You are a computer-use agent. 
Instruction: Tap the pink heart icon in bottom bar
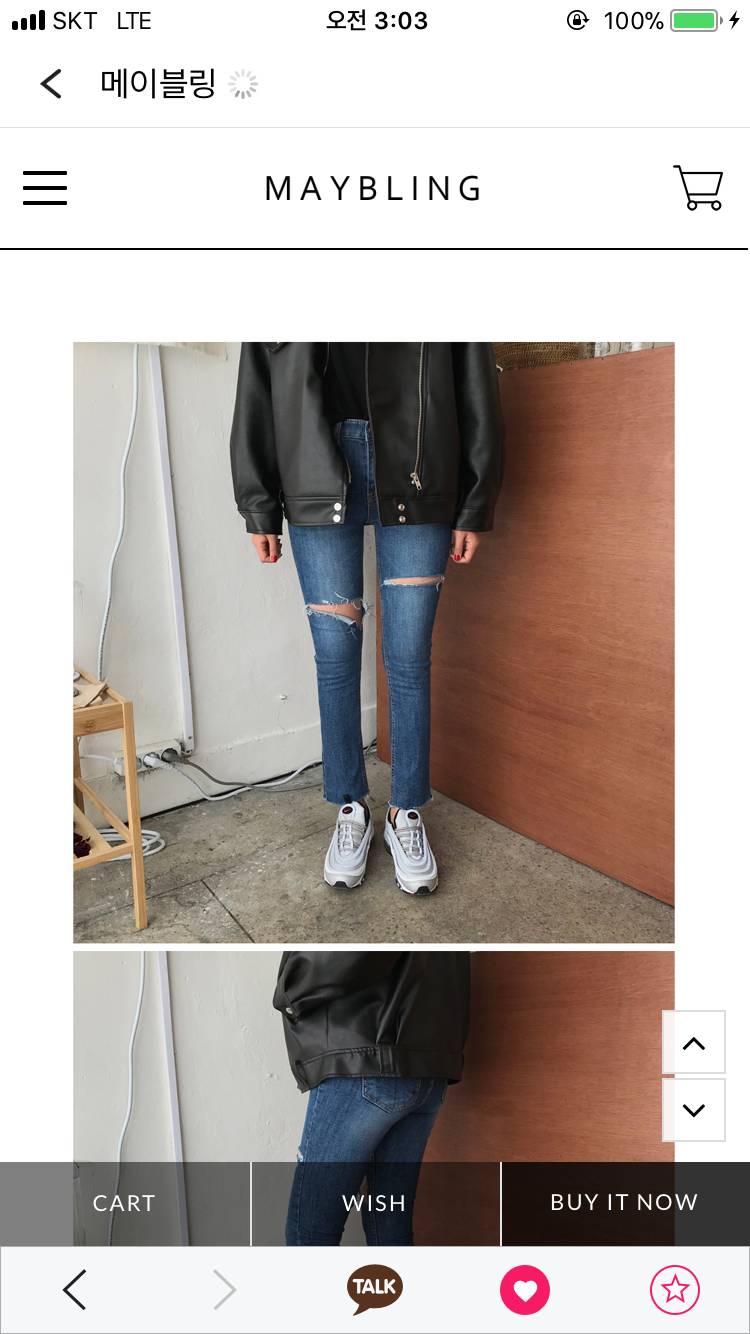click(525, 1289)
